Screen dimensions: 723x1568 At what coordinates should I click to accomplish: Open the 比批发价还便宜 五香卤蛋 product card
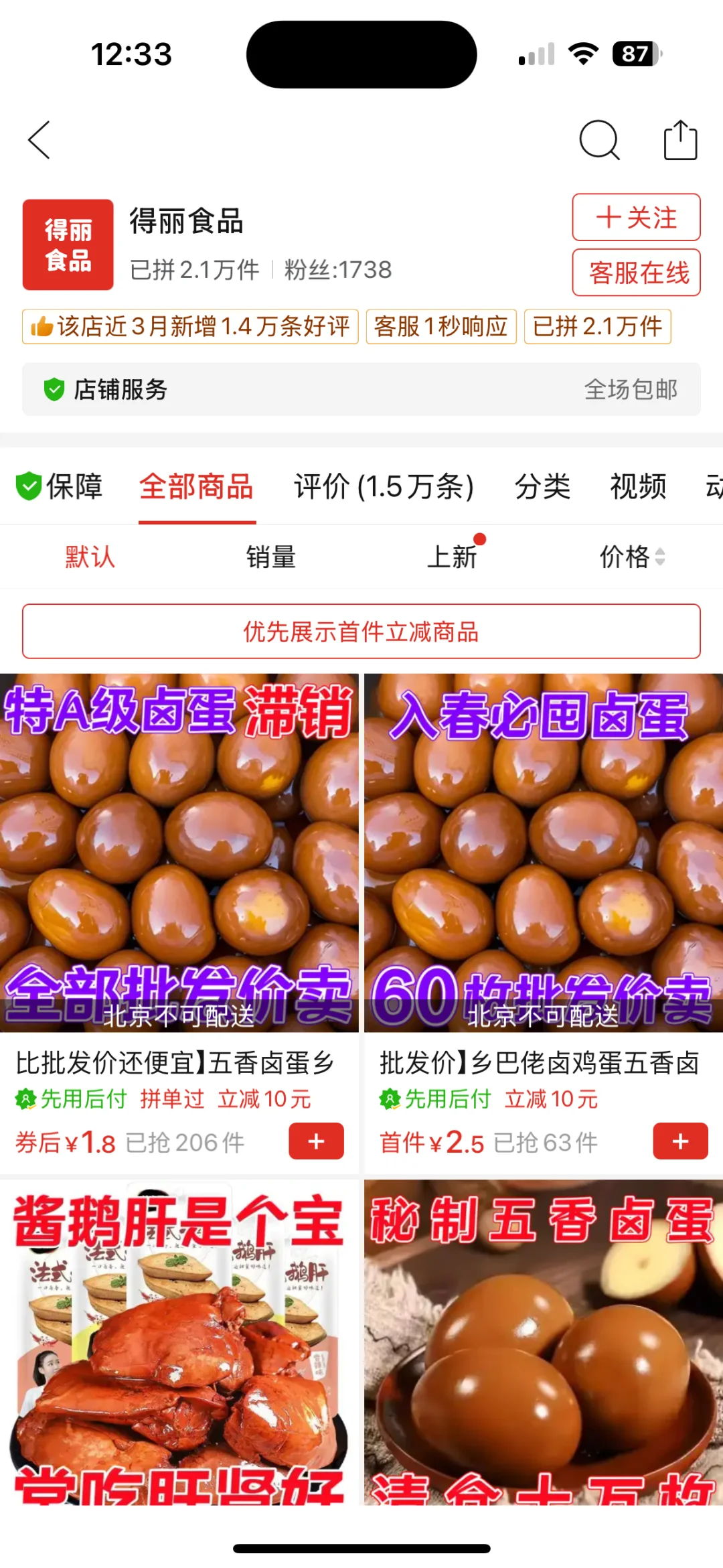coord(179,923)
